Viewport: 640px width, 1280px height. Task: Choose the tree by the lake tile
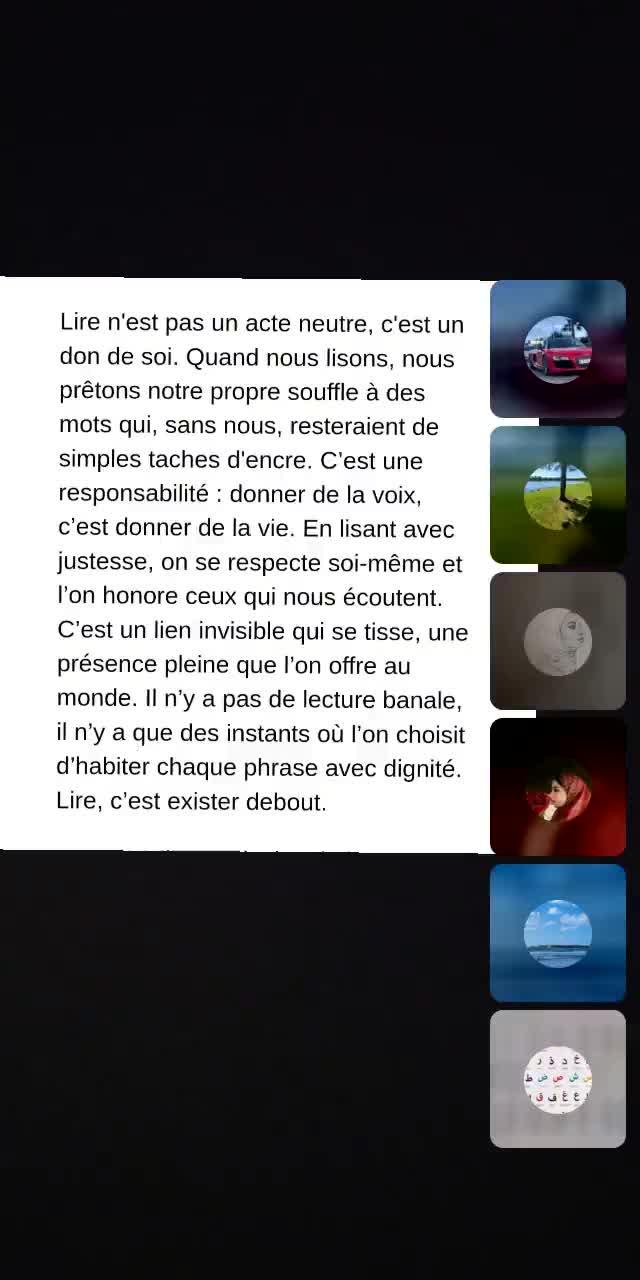point(558,495)
